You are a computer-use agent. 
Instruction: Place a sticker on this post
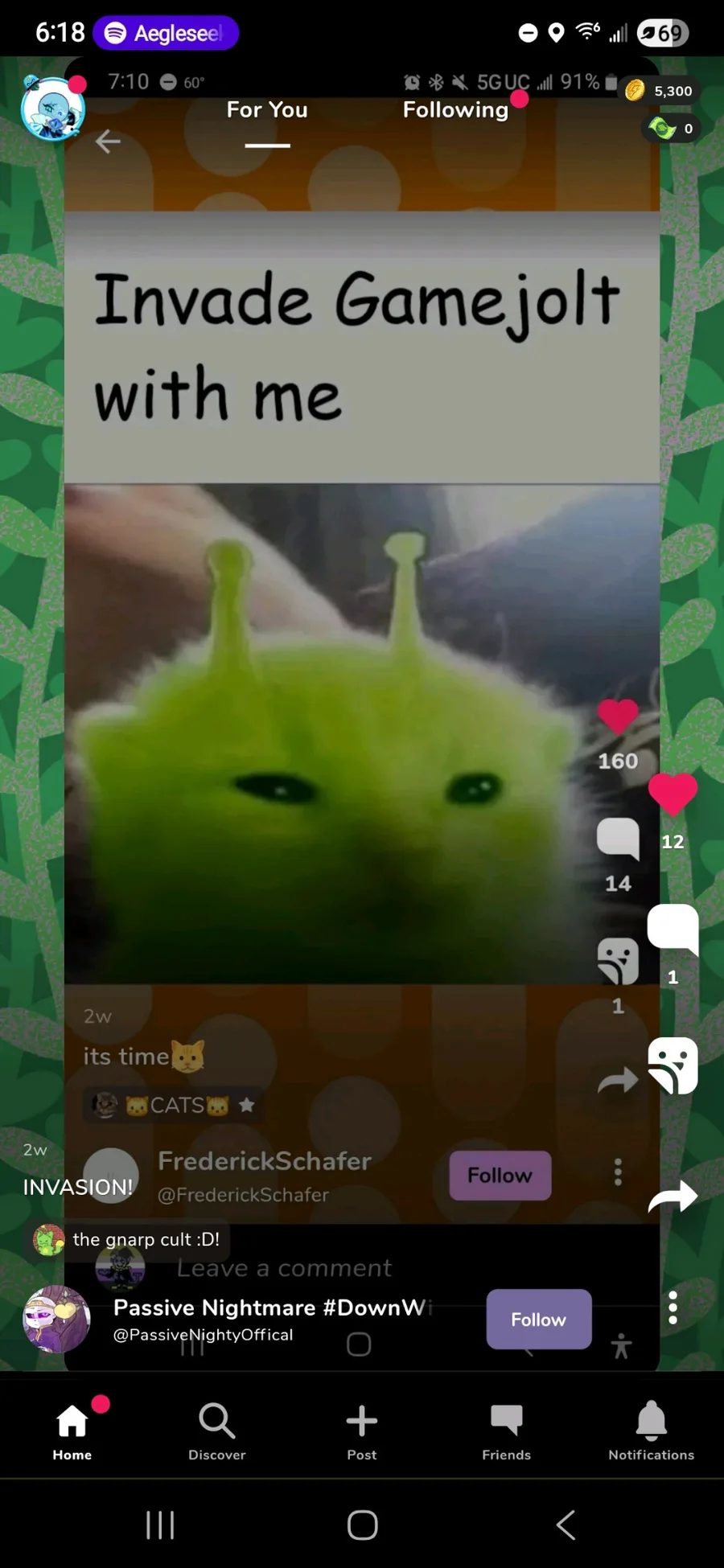[673, 1065]
